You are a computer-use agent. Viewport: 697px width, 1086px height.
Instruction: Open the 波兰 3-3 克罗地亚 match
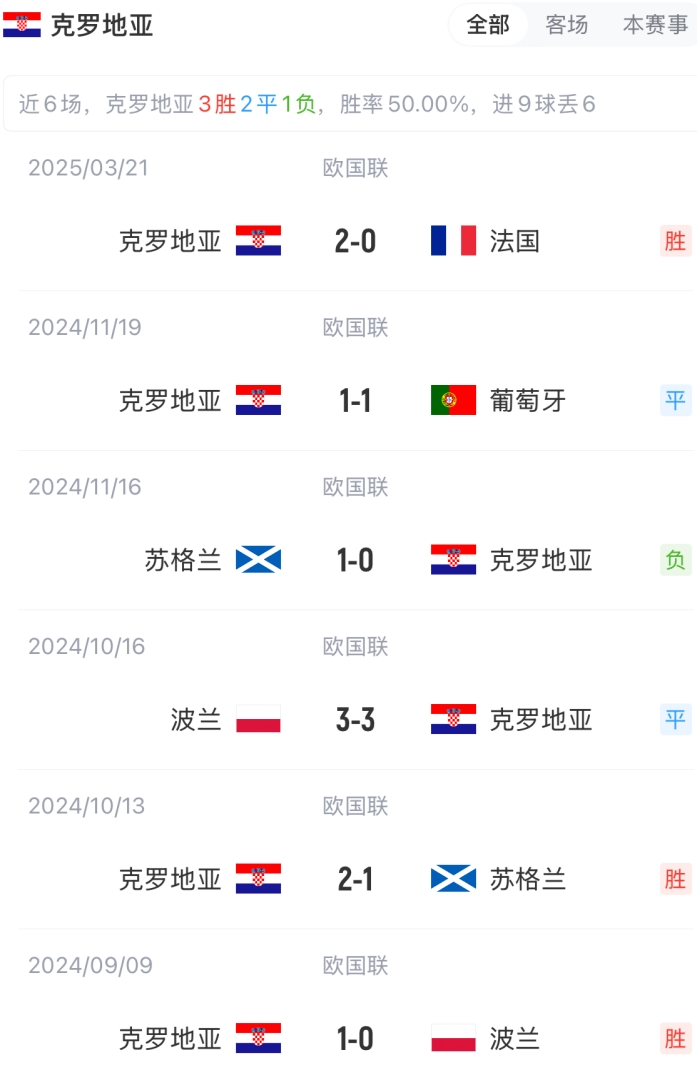(355, 720)
